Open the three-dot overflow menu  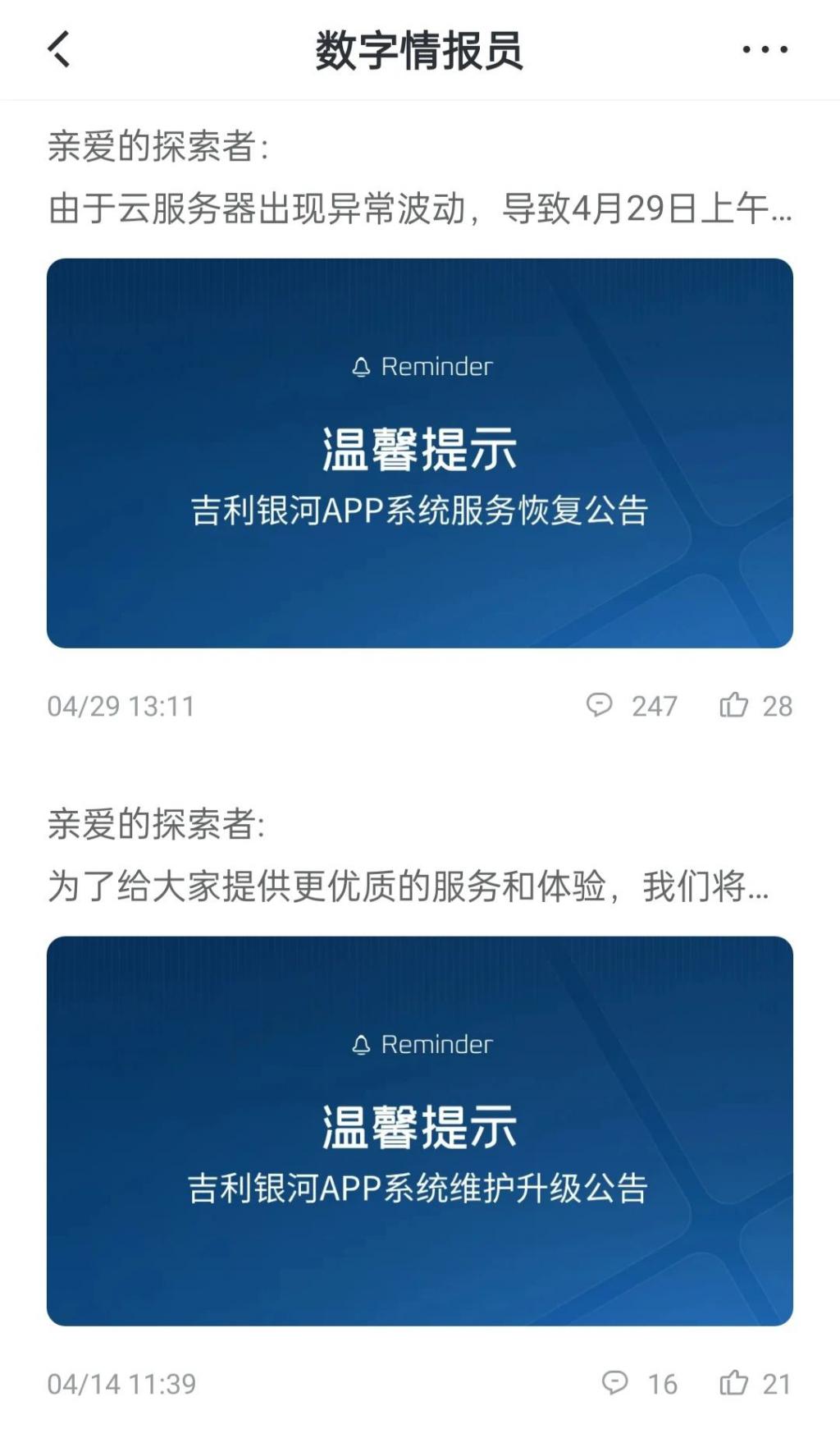(x=765, y=49)
